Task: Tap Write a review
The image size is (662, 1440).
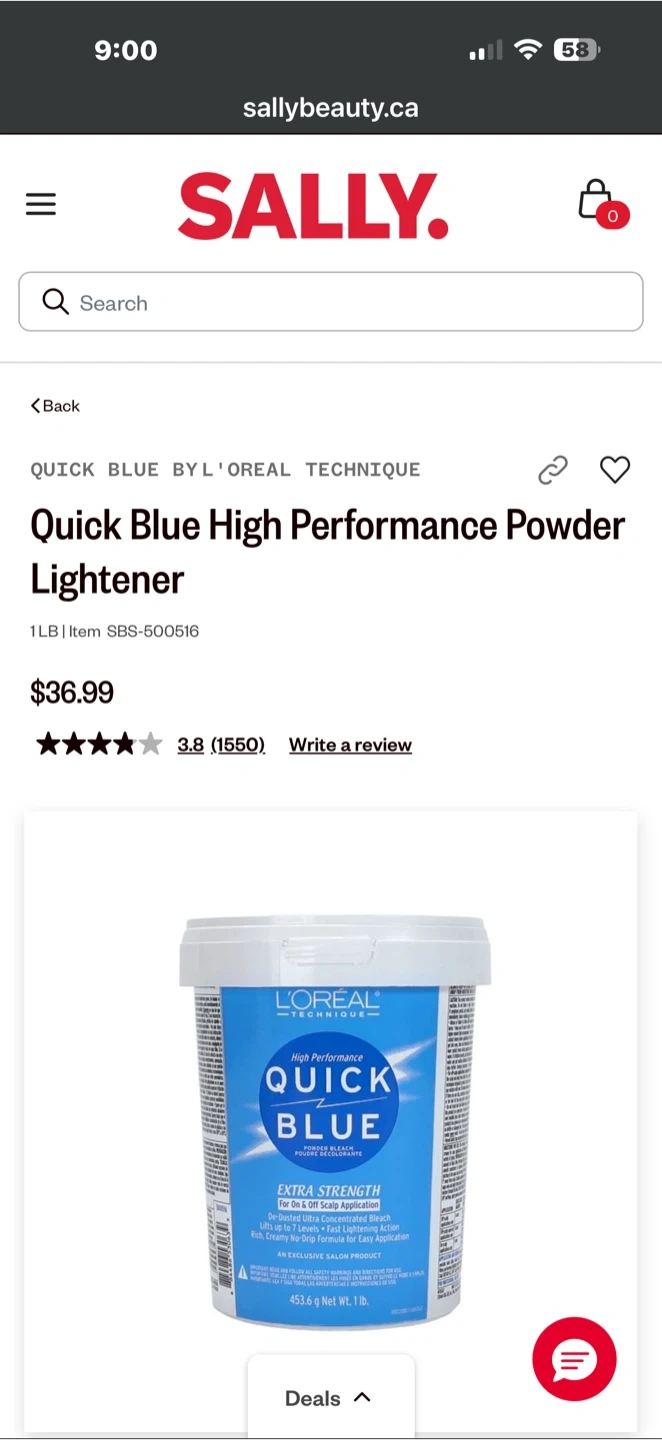Action: 350,745
